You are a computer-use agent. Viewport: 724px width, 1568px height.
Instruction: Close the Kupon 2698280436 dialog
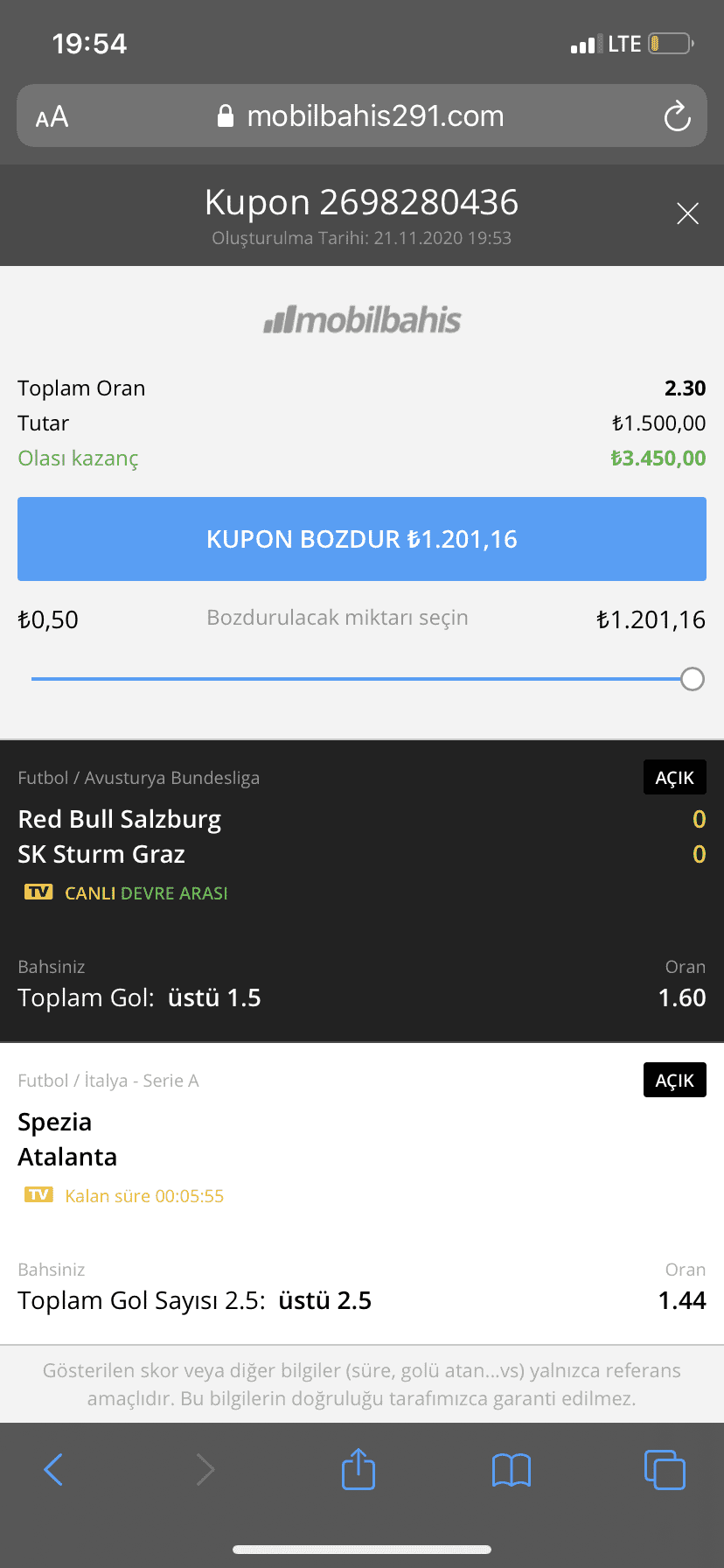pyautogui.click(x=687, y=213)
